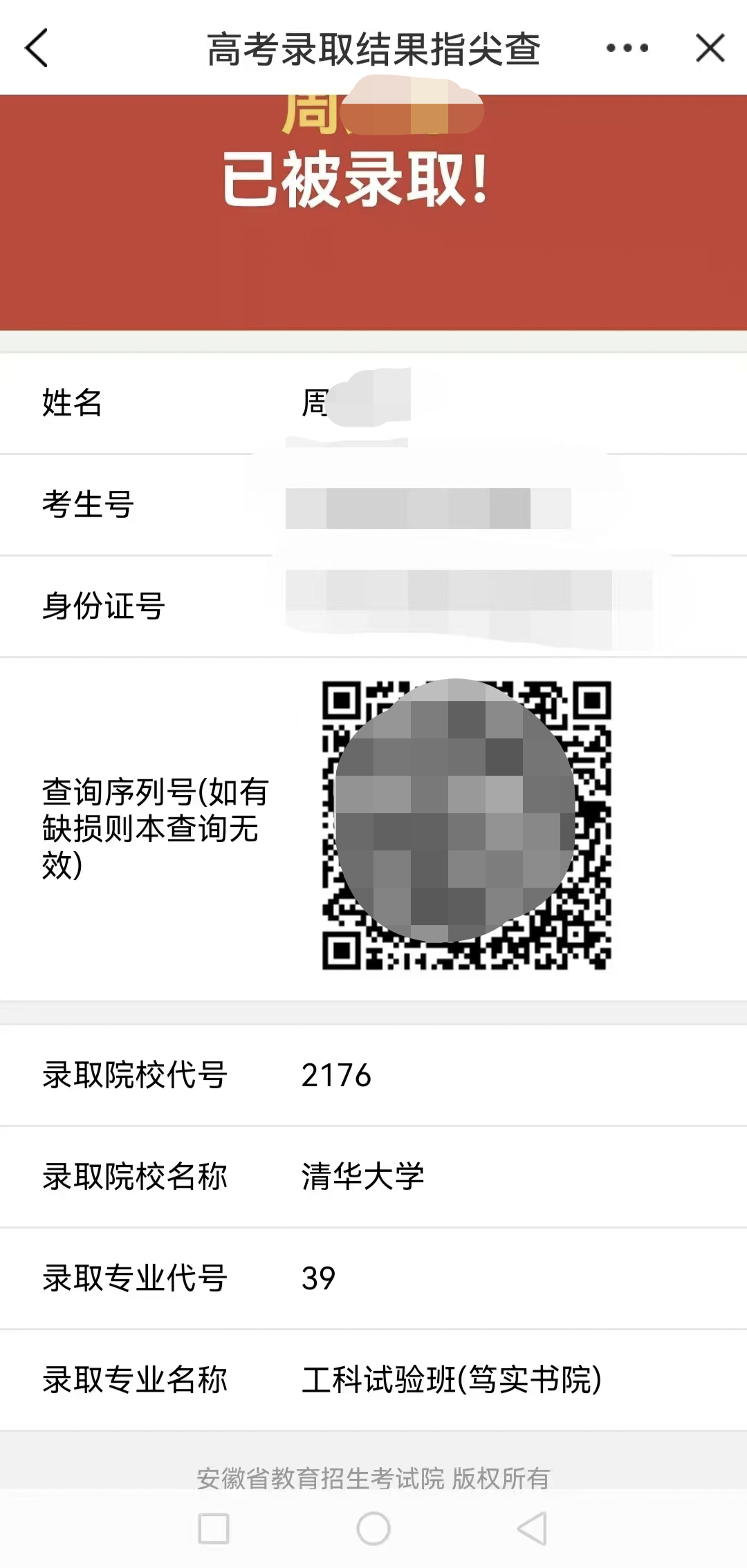Screen dimensions: 747x1568
Task: Tap 清华大学 in the 录取院校名称 row
Action: [x=363, y=1175]
